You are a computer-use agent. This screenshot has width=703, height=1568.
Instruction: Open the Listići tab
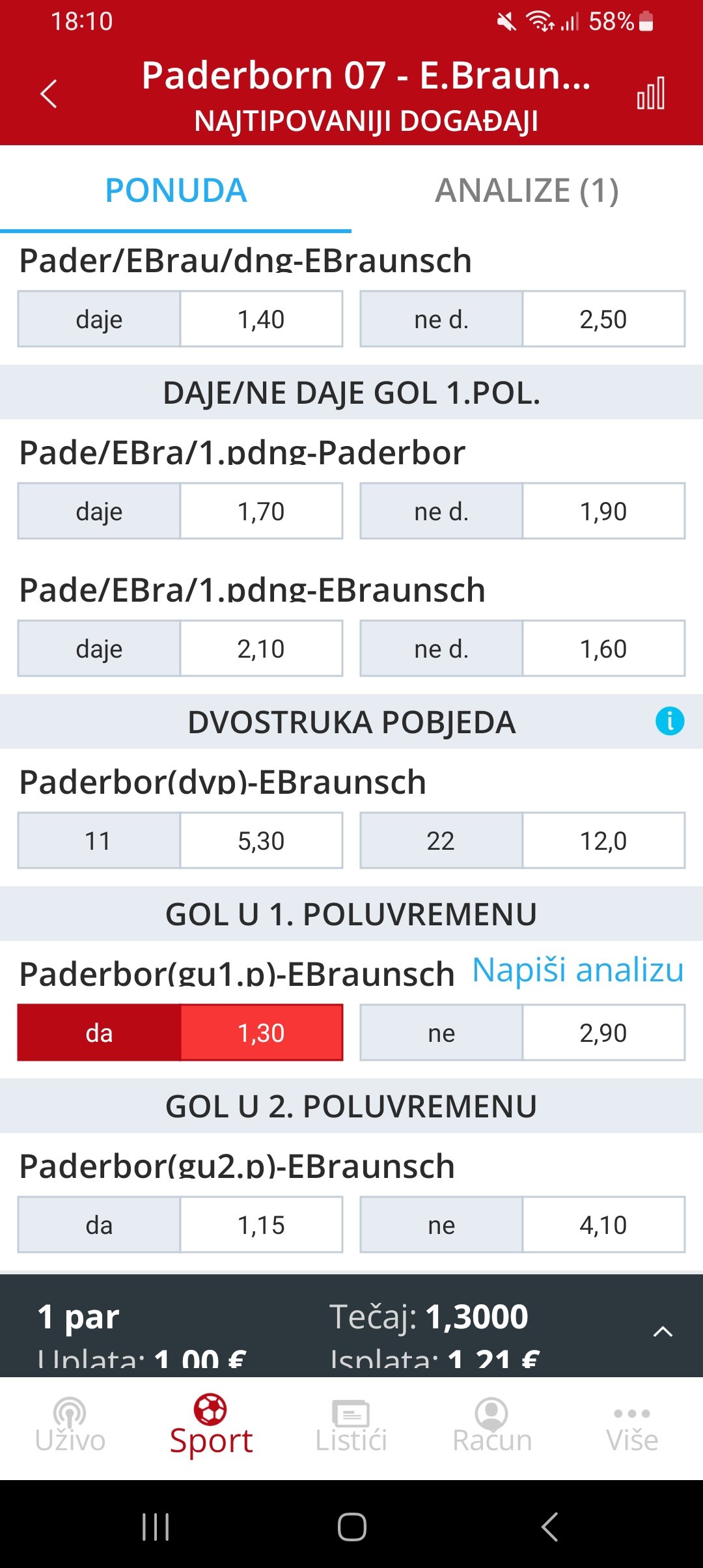[x=351, y=1427]
